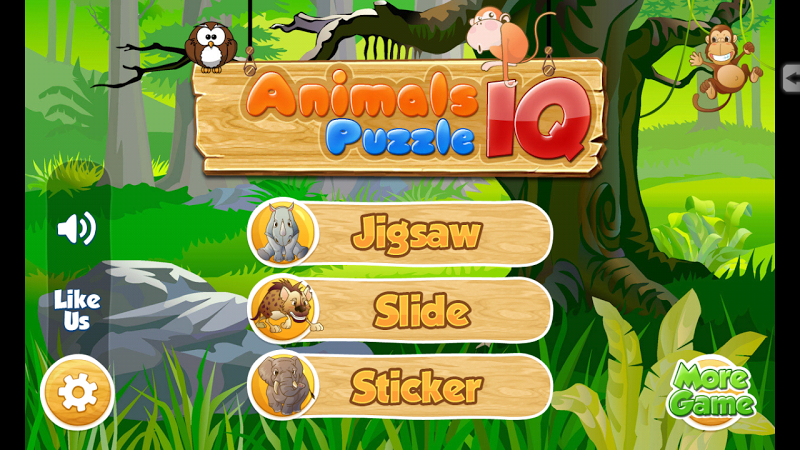This screenshot has width=800, height=450.
Task: Open the settings gear
Action: click(x=77, y=392)
